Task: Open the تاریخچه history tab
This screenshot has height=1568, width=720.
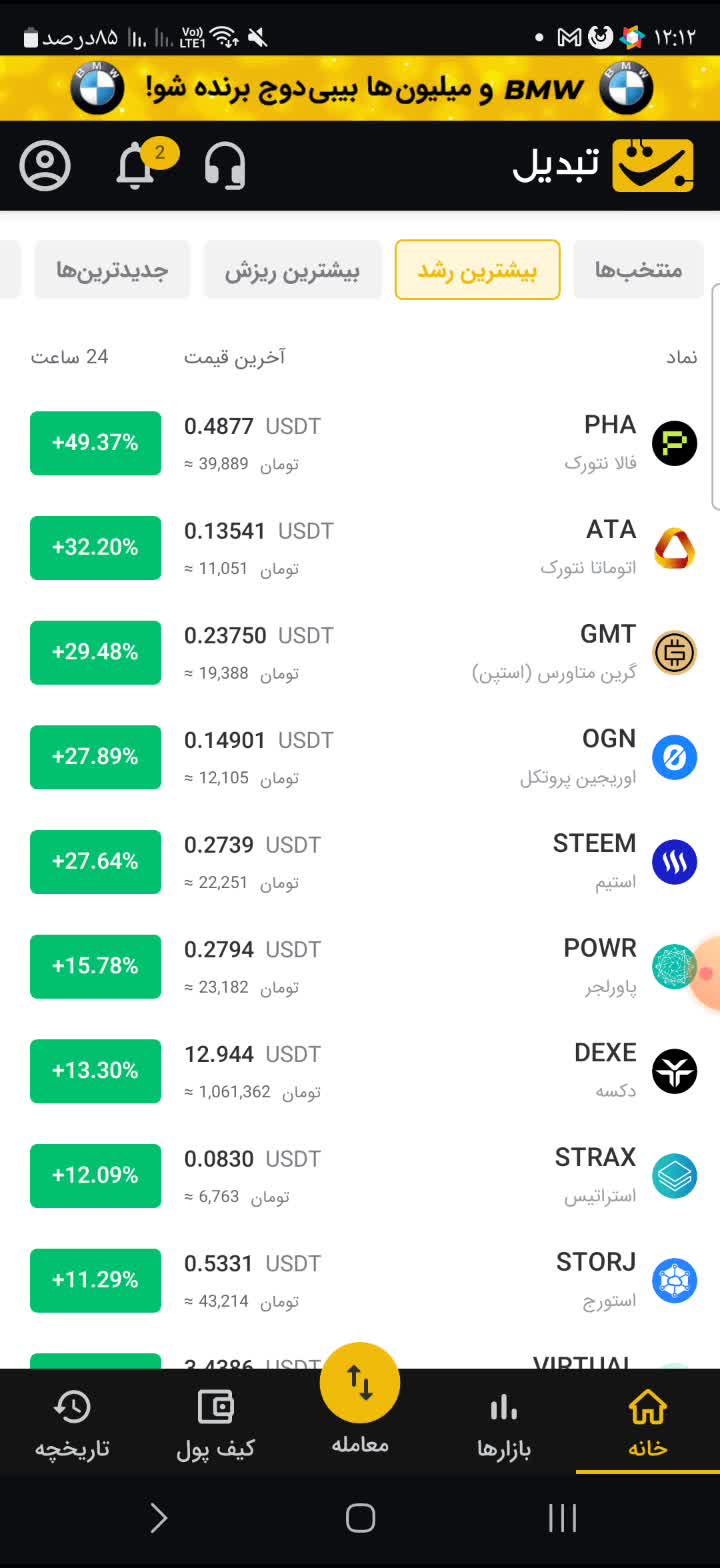Action: pos(72,1424)
